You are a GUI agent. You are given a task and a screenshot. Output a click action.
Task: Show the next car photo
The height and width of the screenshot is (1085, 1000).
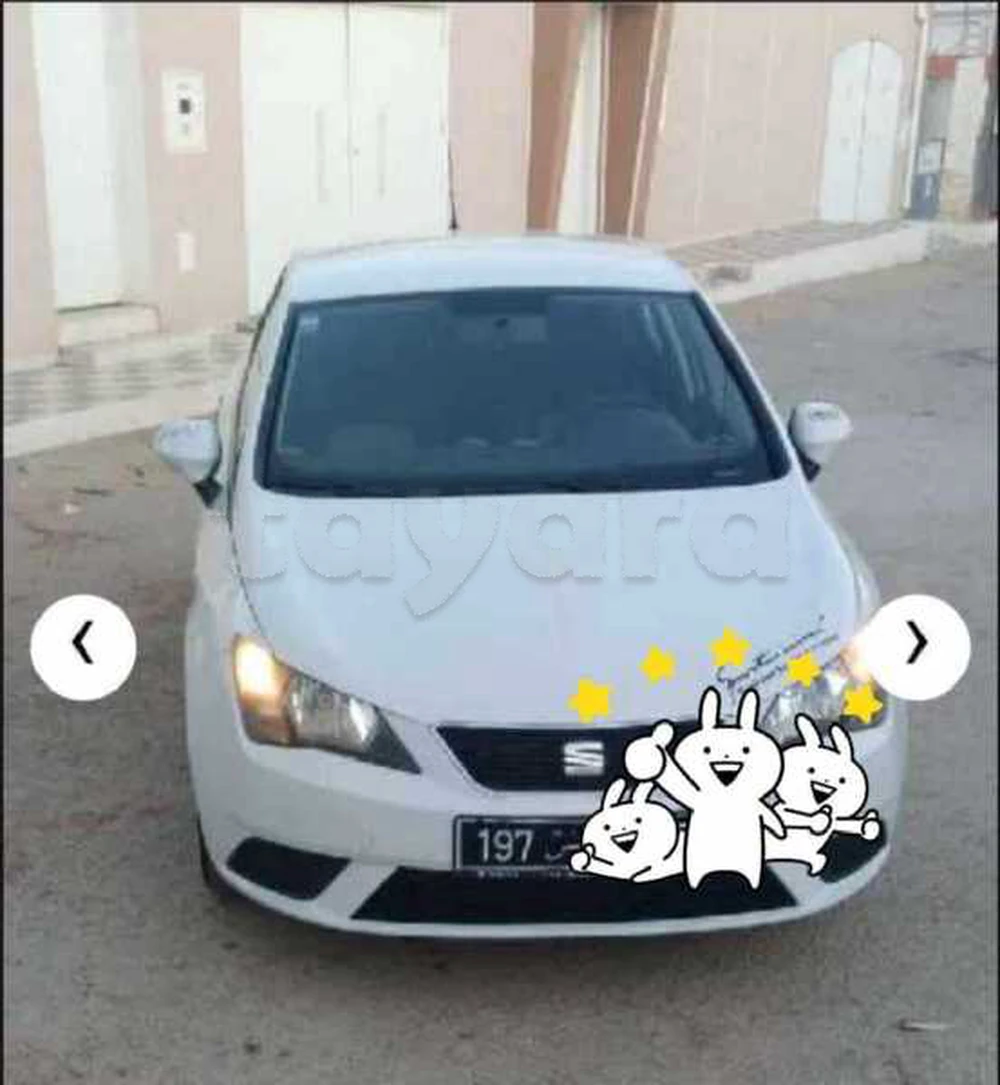point(917,646)
